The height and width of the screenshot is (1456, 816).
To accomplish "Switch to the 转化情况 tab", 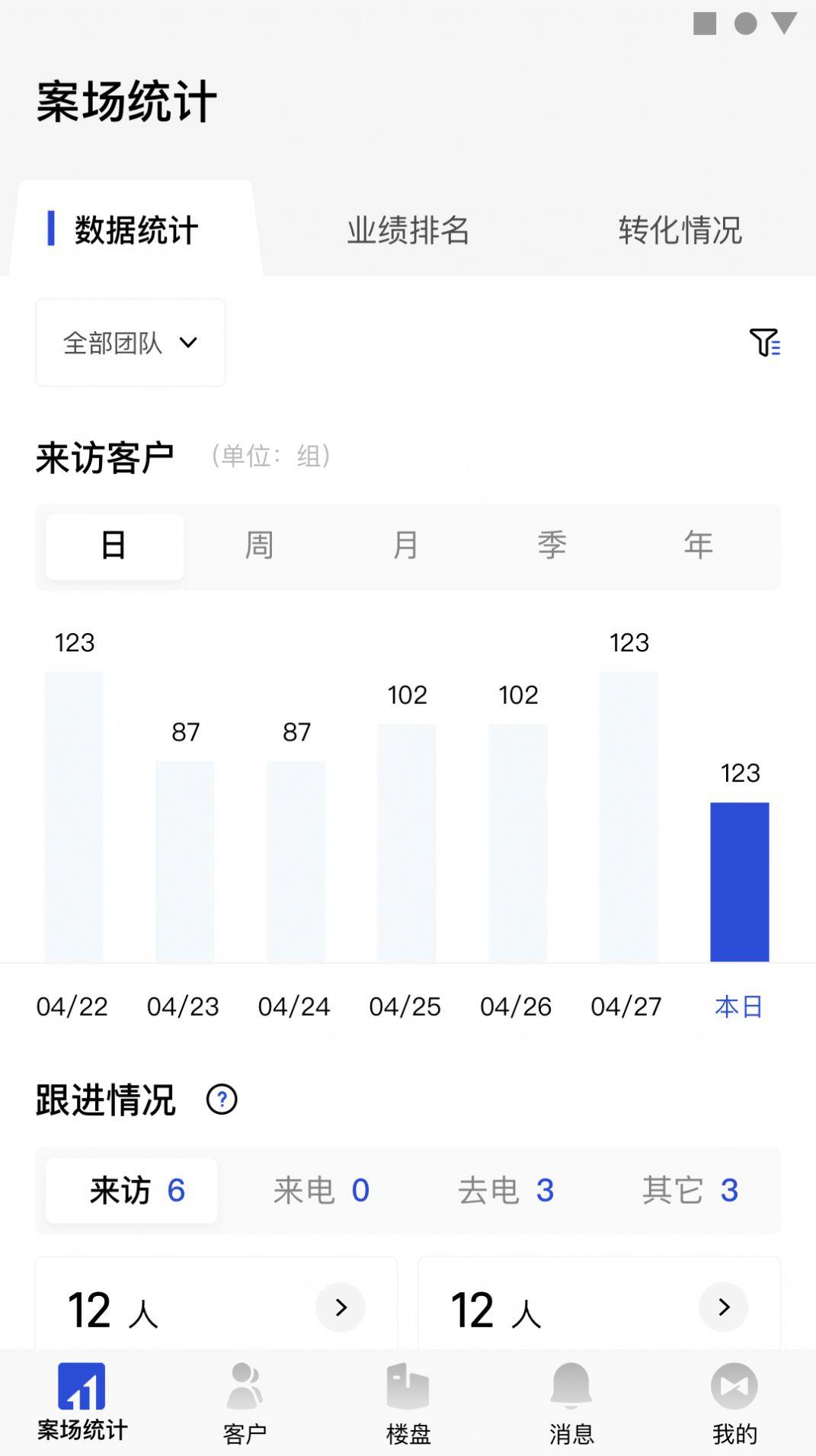I will click(x=680, y=230).
